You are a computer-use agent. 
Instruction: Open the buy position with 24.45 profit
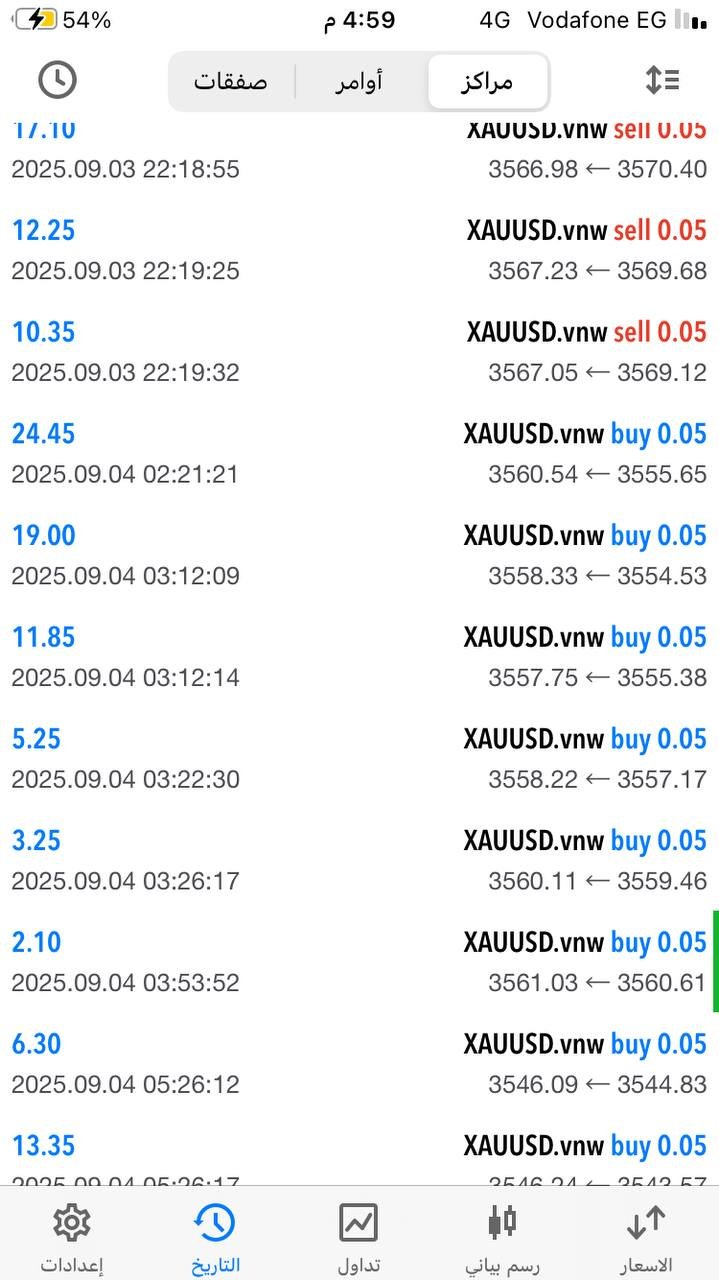(x=359, y=454)
